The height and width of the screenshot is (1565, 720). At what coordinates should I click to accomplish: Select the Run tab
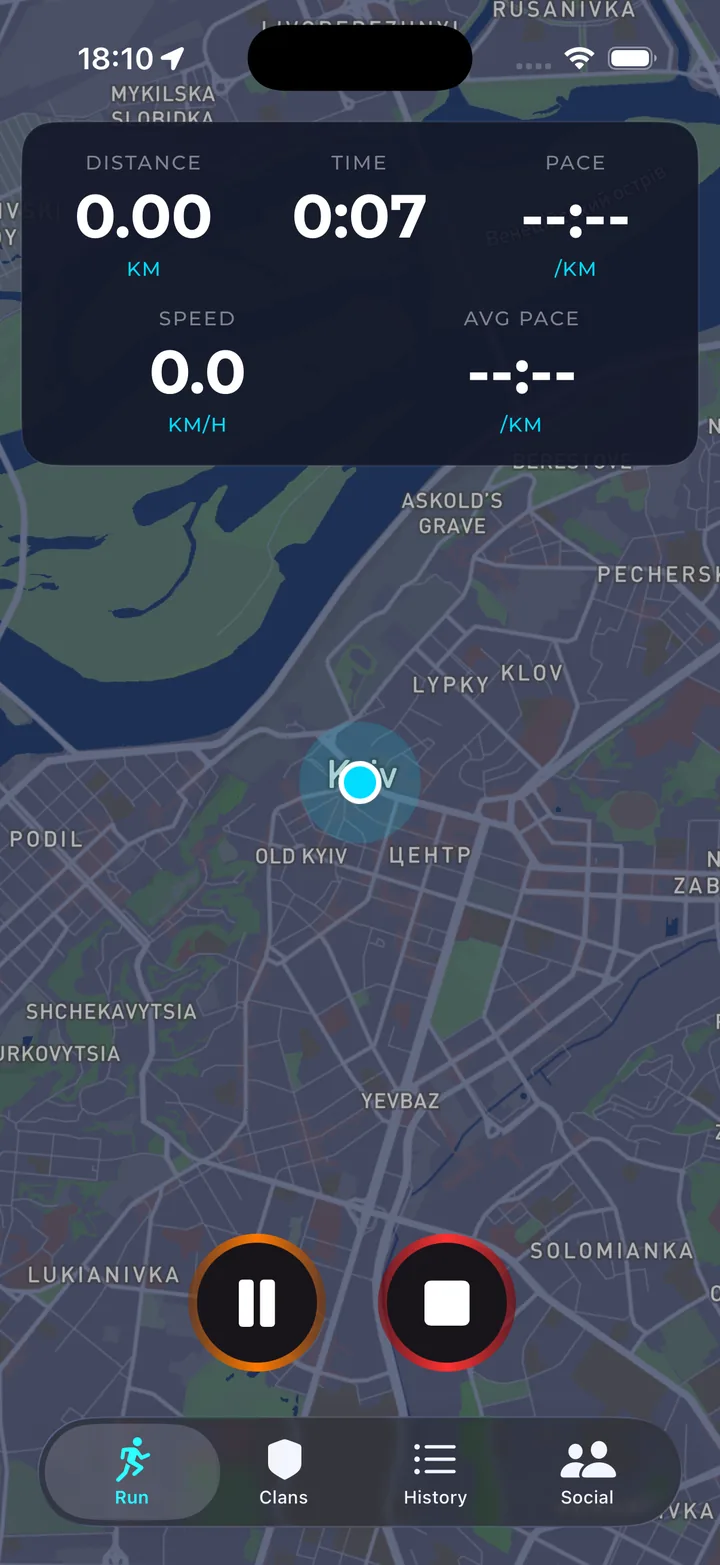(132, 1473)
